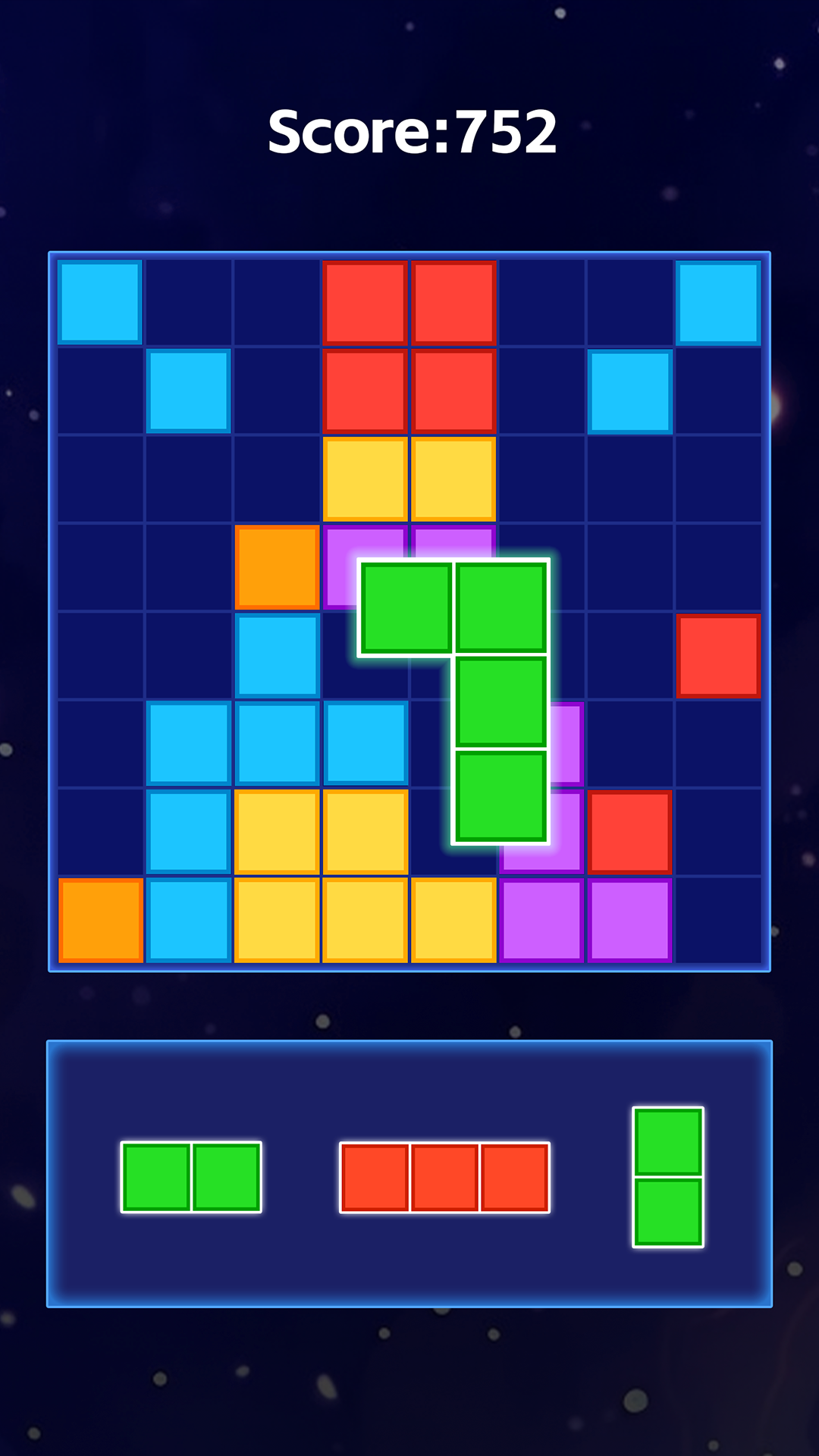Select the green two-block vertical piece
Viewport: 819px width, 1456px height.
668,1177
